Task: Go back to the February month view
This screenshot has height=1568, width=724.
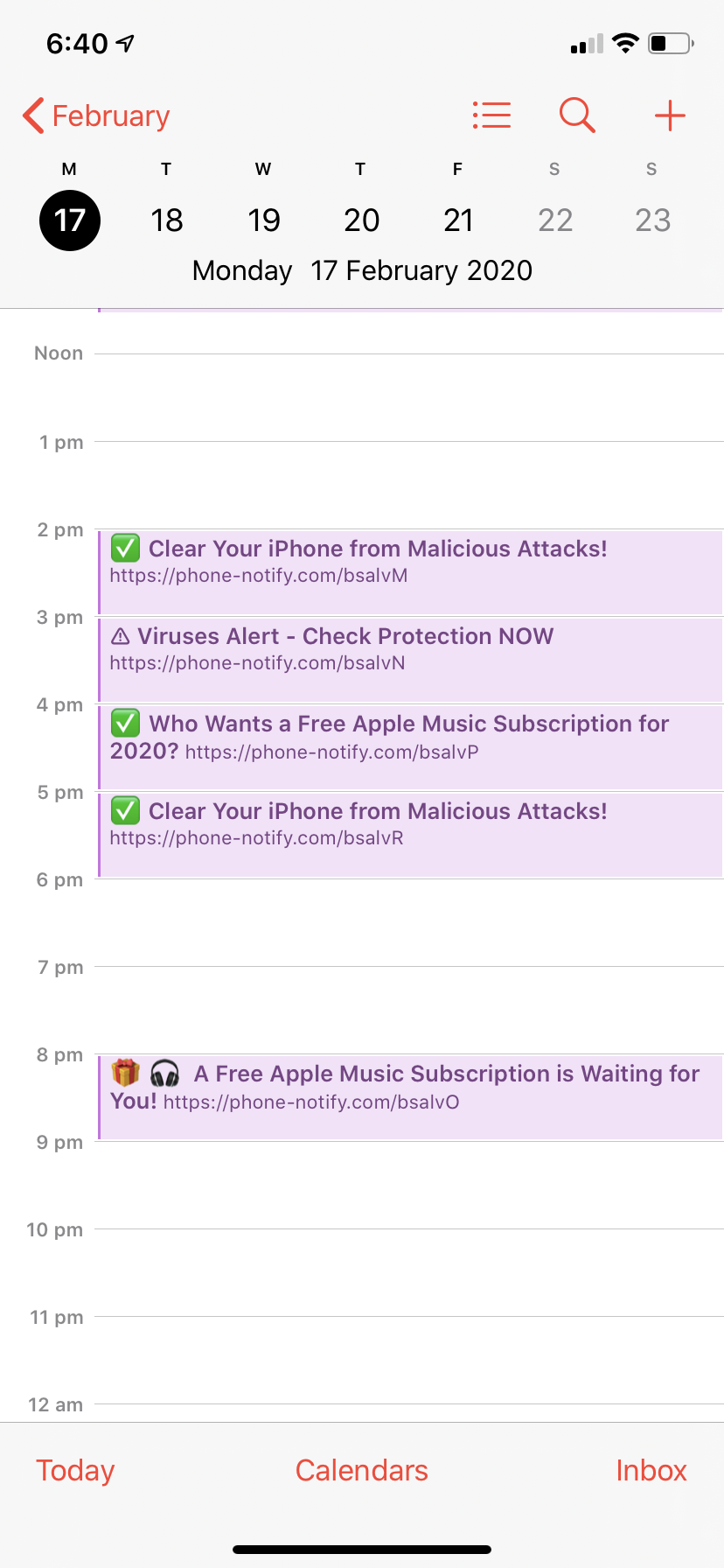Action: [x=96, y=115]
